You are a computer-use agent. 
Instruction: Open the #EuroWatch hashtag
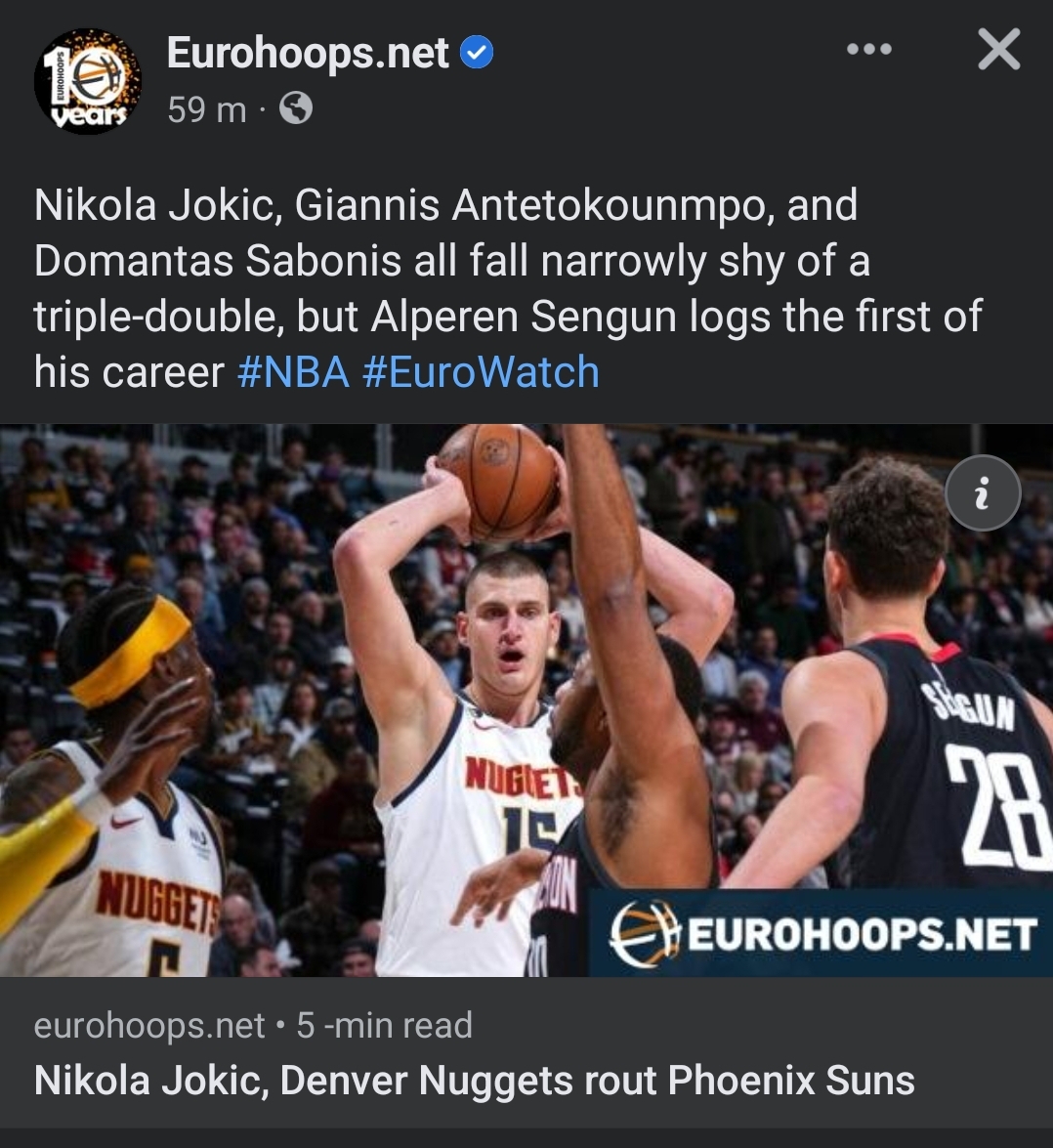coord(481,372)
